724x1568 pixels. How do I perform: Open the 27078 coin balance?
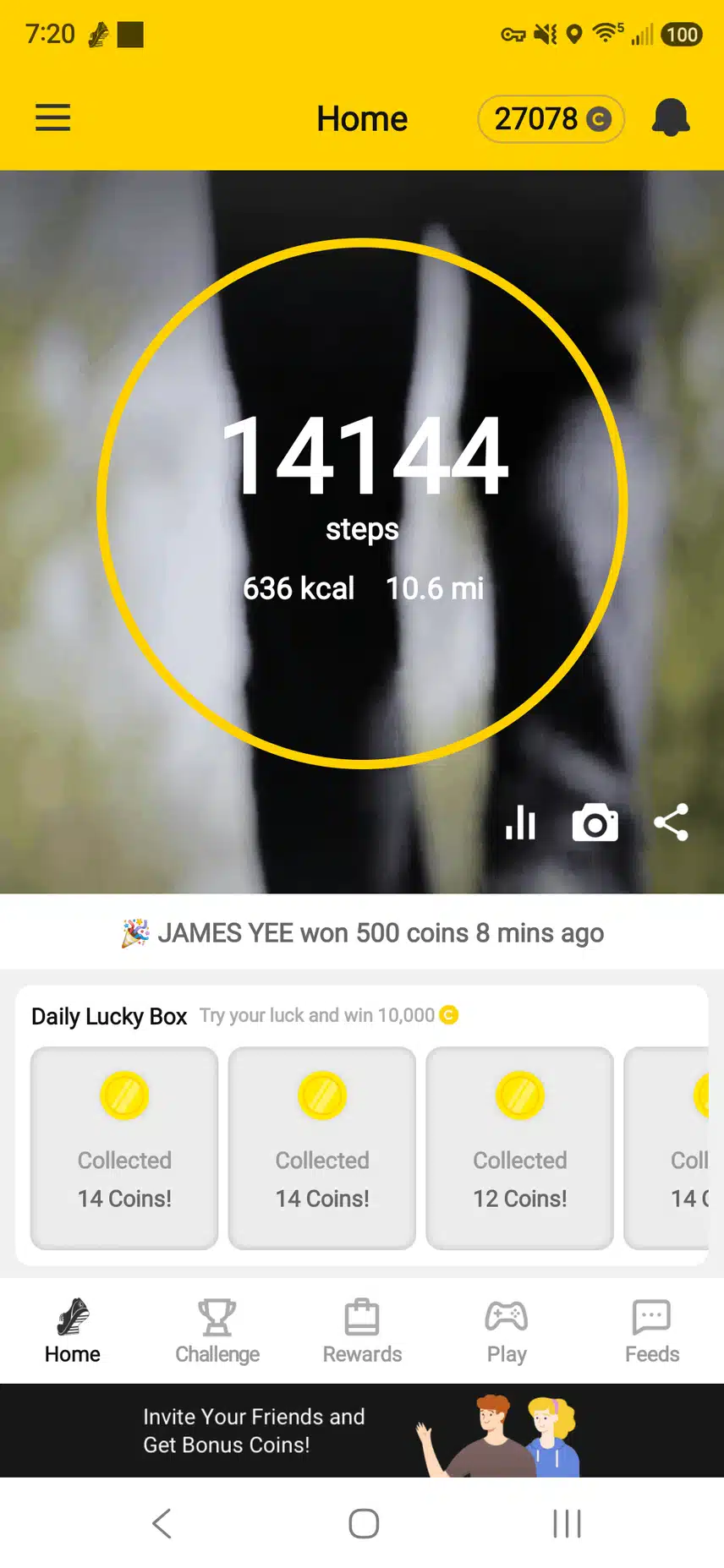(x=551, y=119)
